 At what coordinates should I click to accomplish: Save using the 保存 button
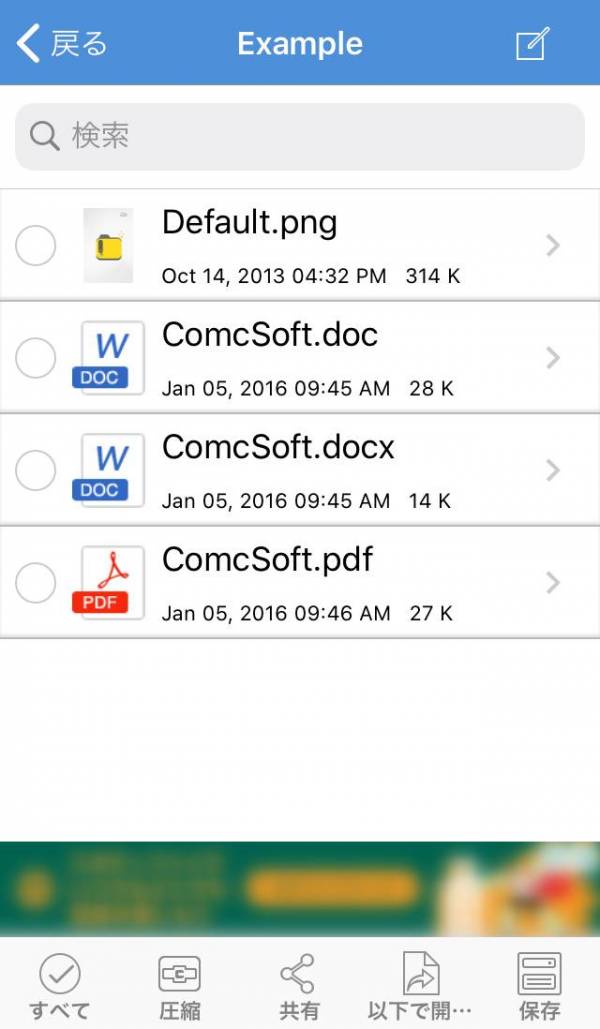tap(540, 986)
